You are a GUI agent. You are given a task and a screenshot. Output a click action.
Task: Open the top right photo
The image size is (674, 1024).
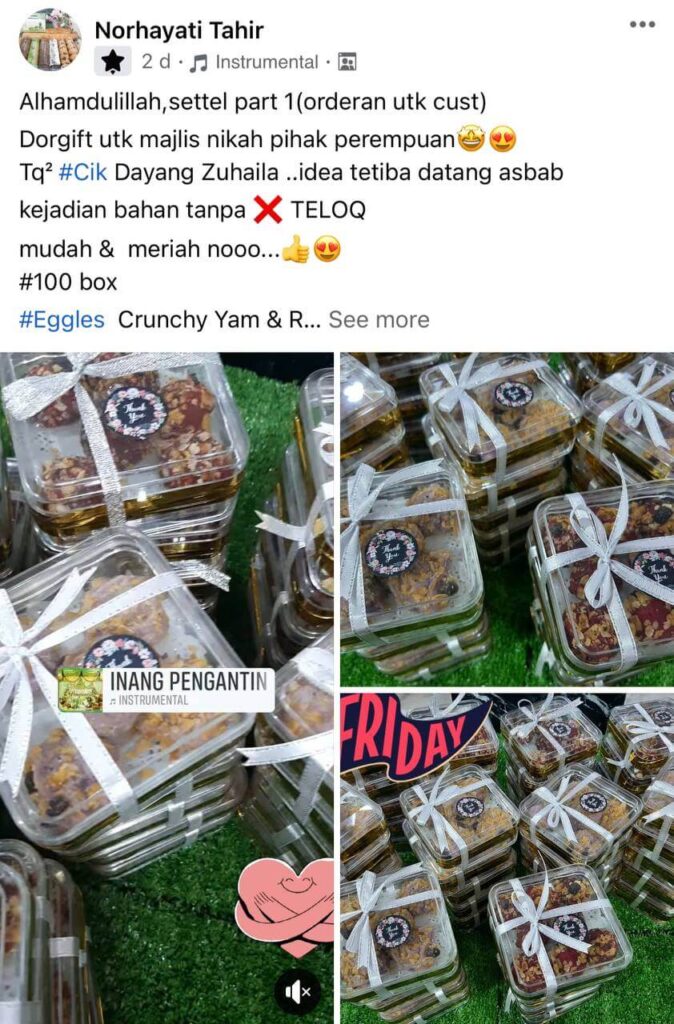[507, 518]
